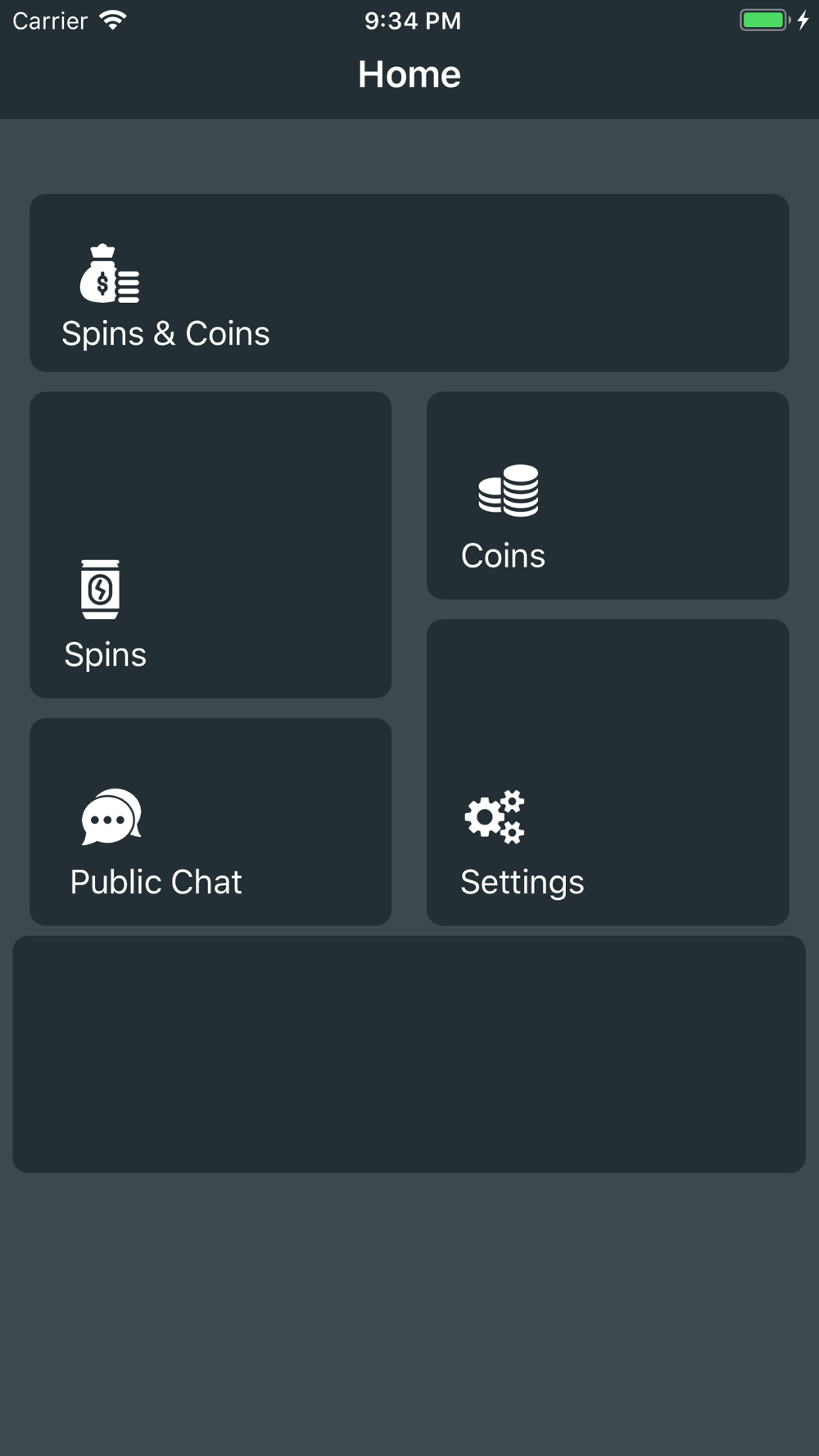Open the Spins & Coins card
Image resolution: width=819 pixels, height=1456 pixels.
tap(409, 283)
